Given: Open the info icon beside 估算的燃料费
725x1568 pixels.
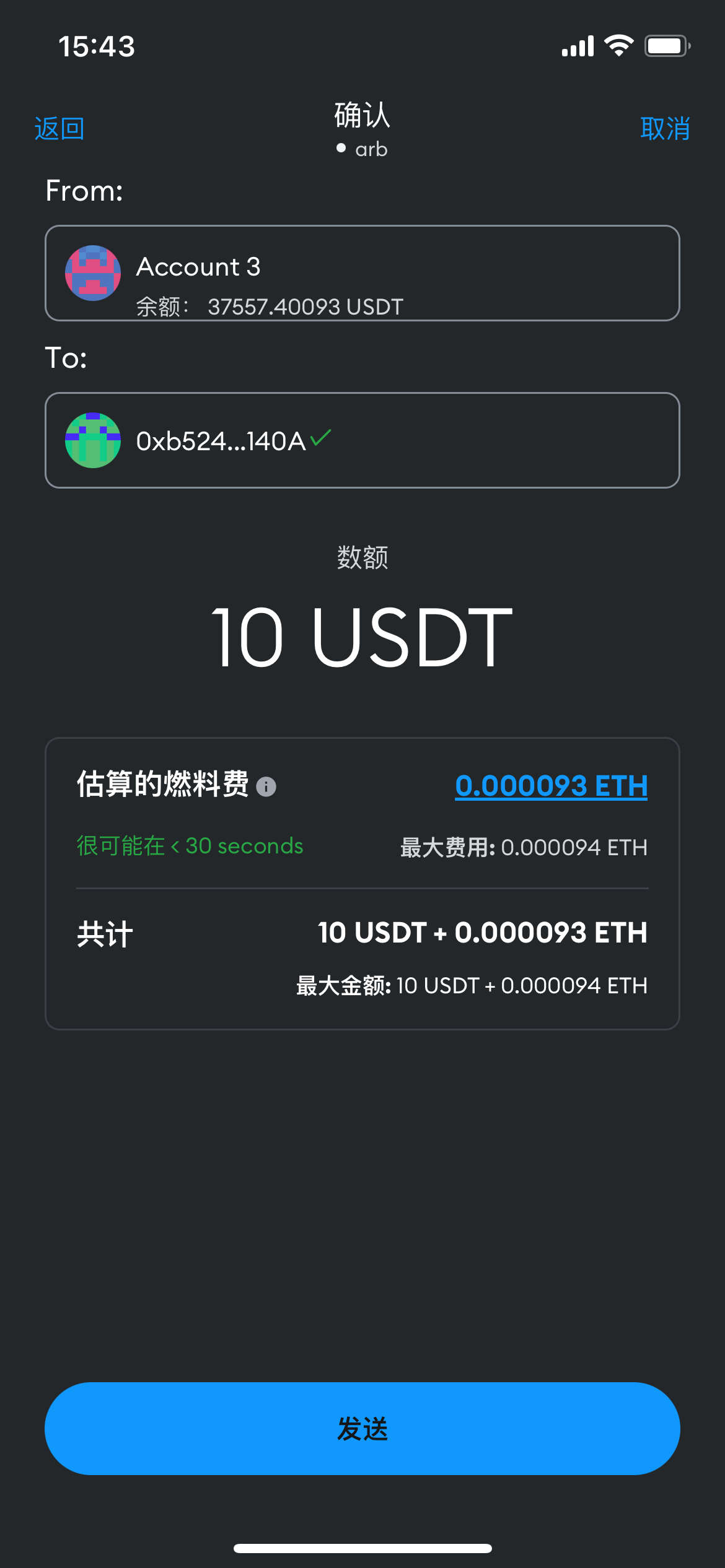Looking at the screenshot, I should [x=266, y=786].
